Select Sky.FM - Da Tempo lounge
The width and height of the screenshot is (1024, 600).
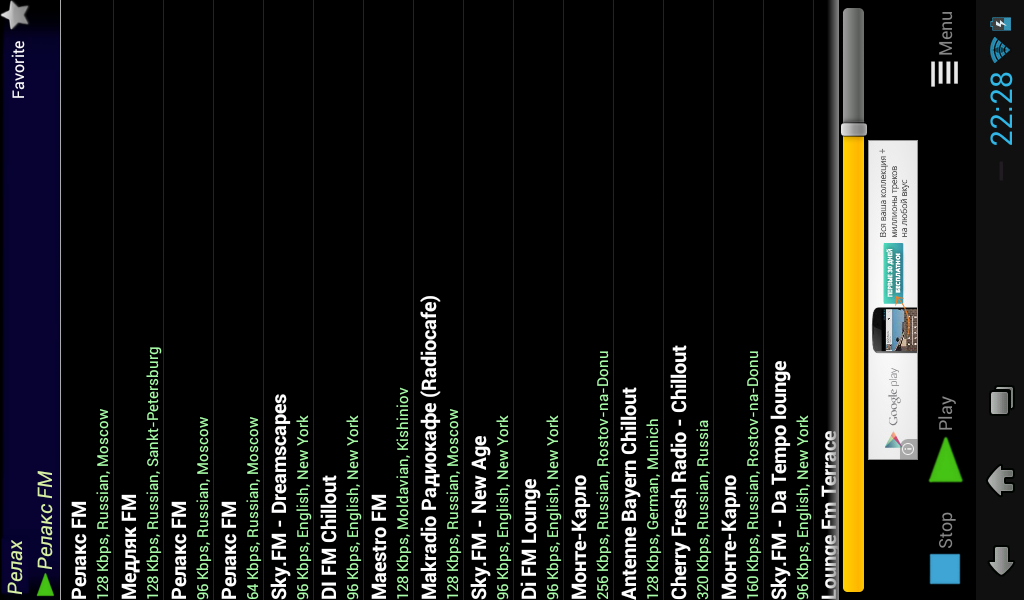coord(788,300)
